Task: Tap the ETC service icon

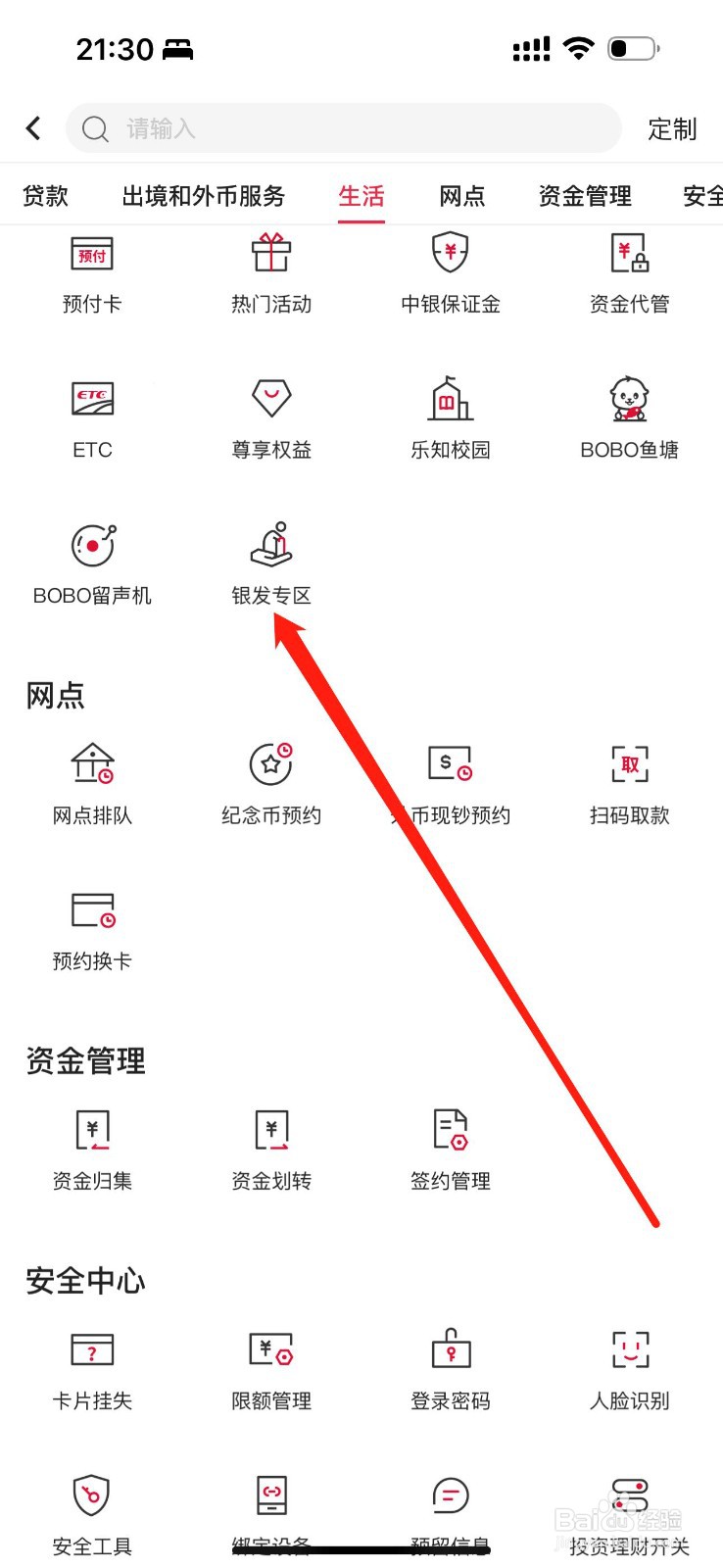Action: coord(92,412)
